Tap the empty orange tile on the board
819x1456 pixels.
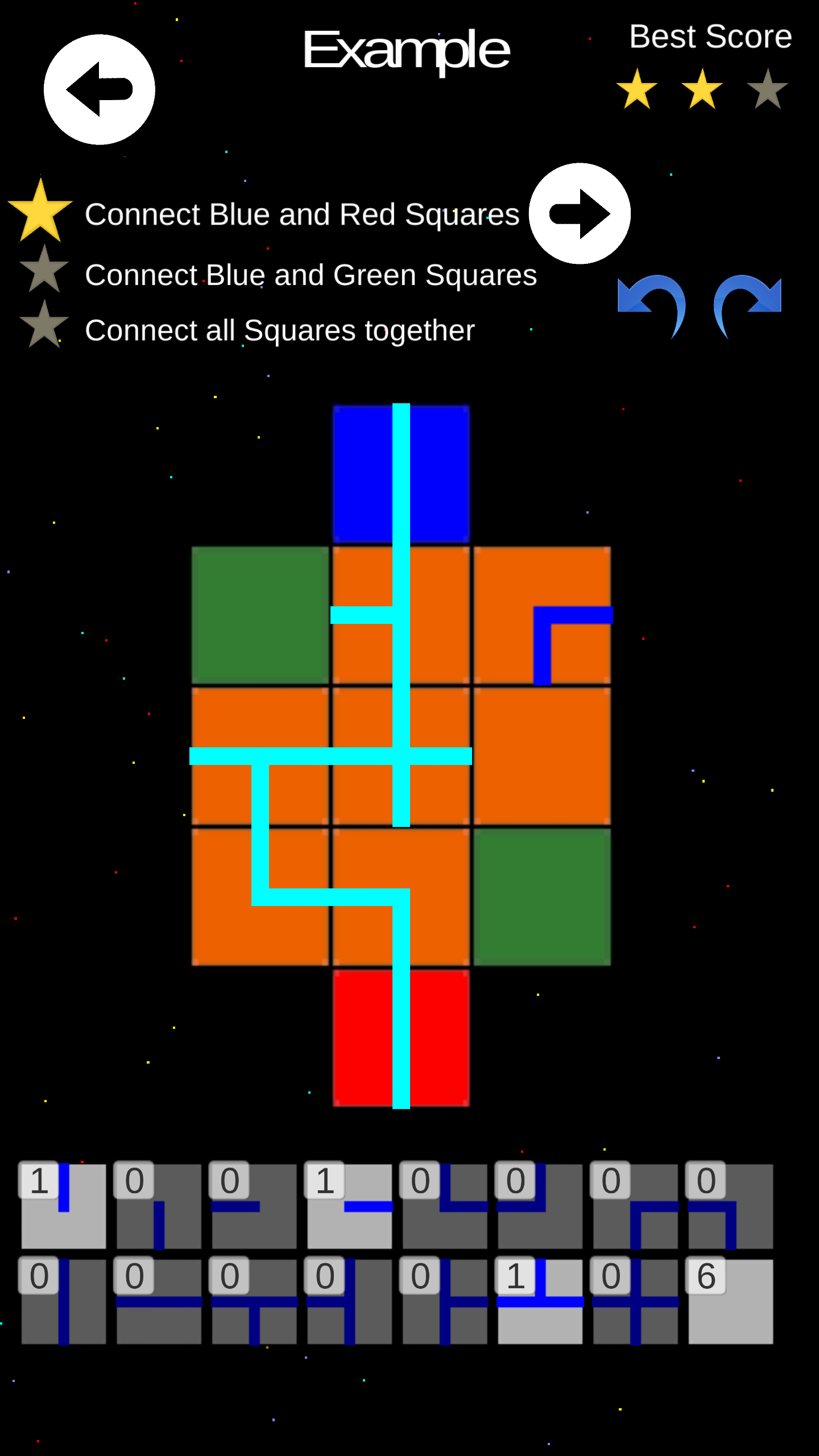pos(542,756)
